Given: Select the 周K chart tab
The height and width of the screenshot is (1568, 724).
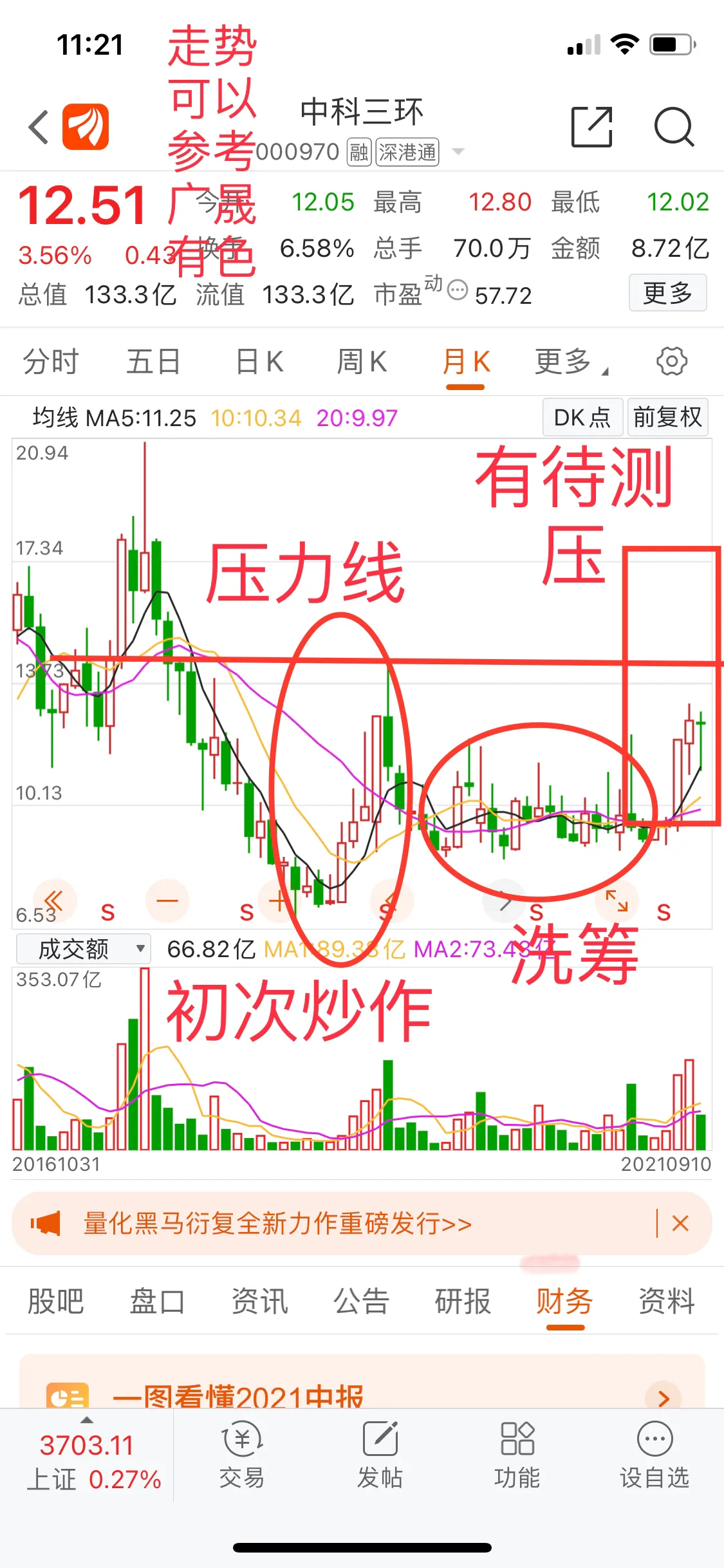Looking at the screenshot, I should (x=361, y=361).
